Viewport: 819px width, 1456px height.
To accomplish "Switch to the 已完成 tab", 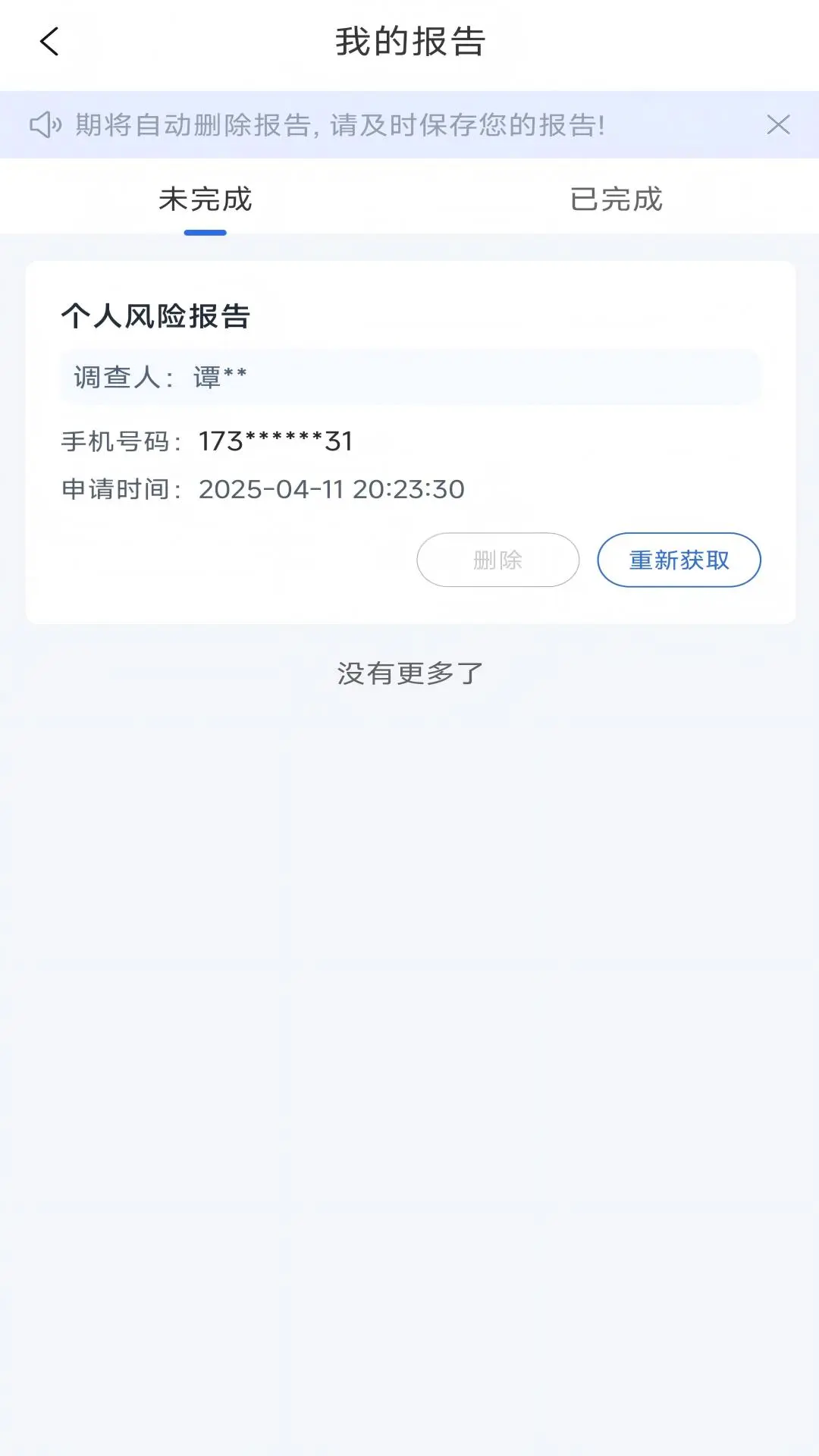I will [x=616, y=199].
